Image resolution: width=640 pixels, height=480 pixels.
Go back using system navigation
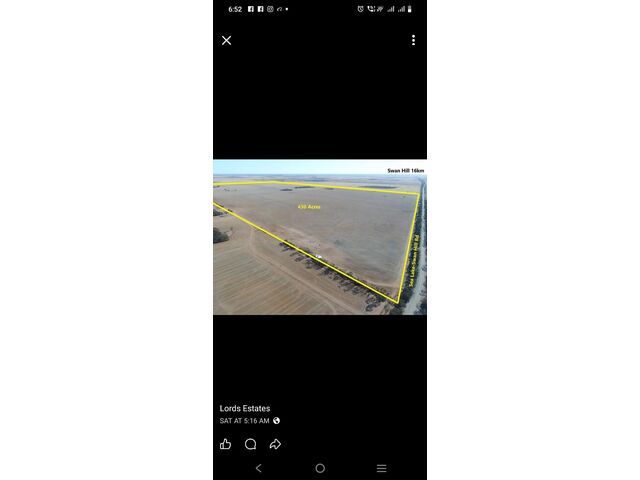(x=259, y=468)
